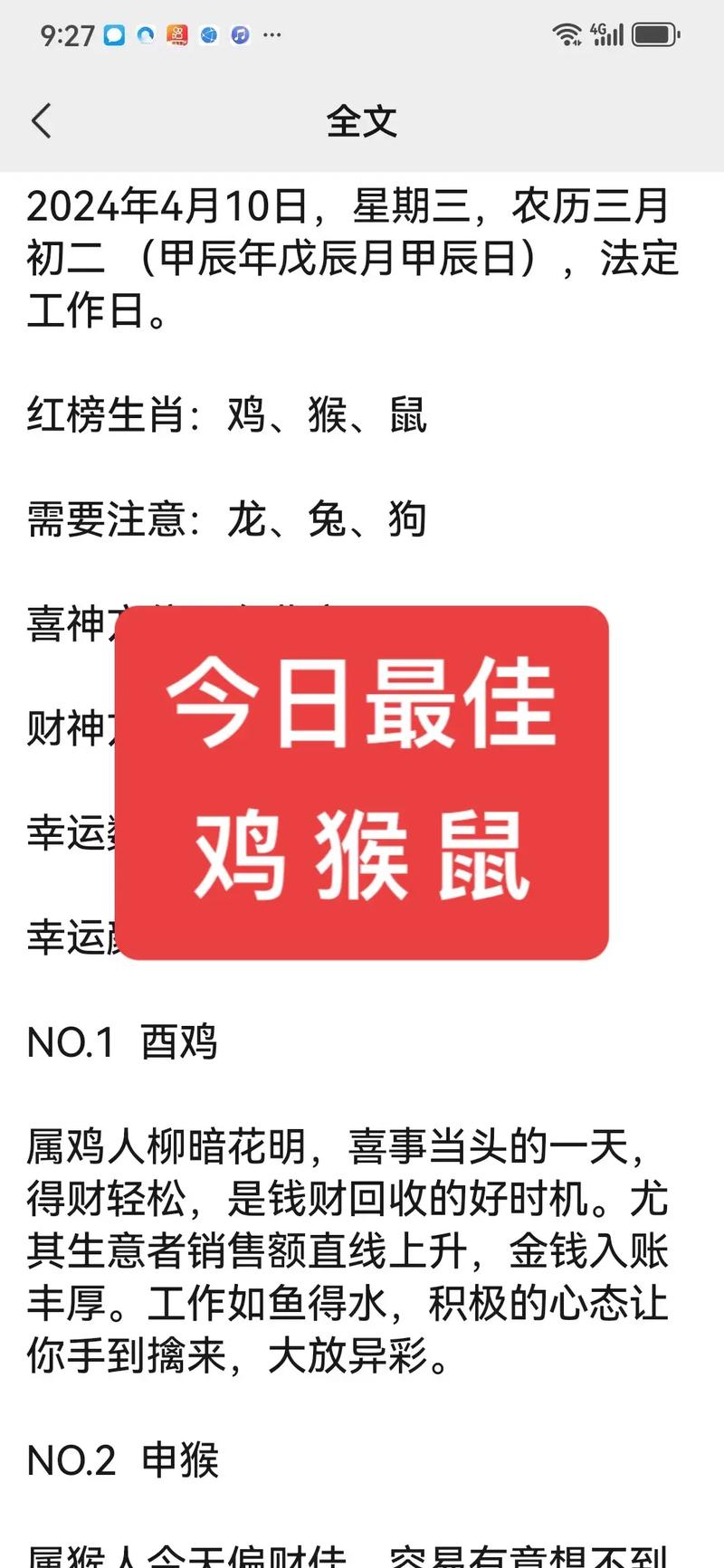Tap the back arrow to leave 全文

click(42, 120)
